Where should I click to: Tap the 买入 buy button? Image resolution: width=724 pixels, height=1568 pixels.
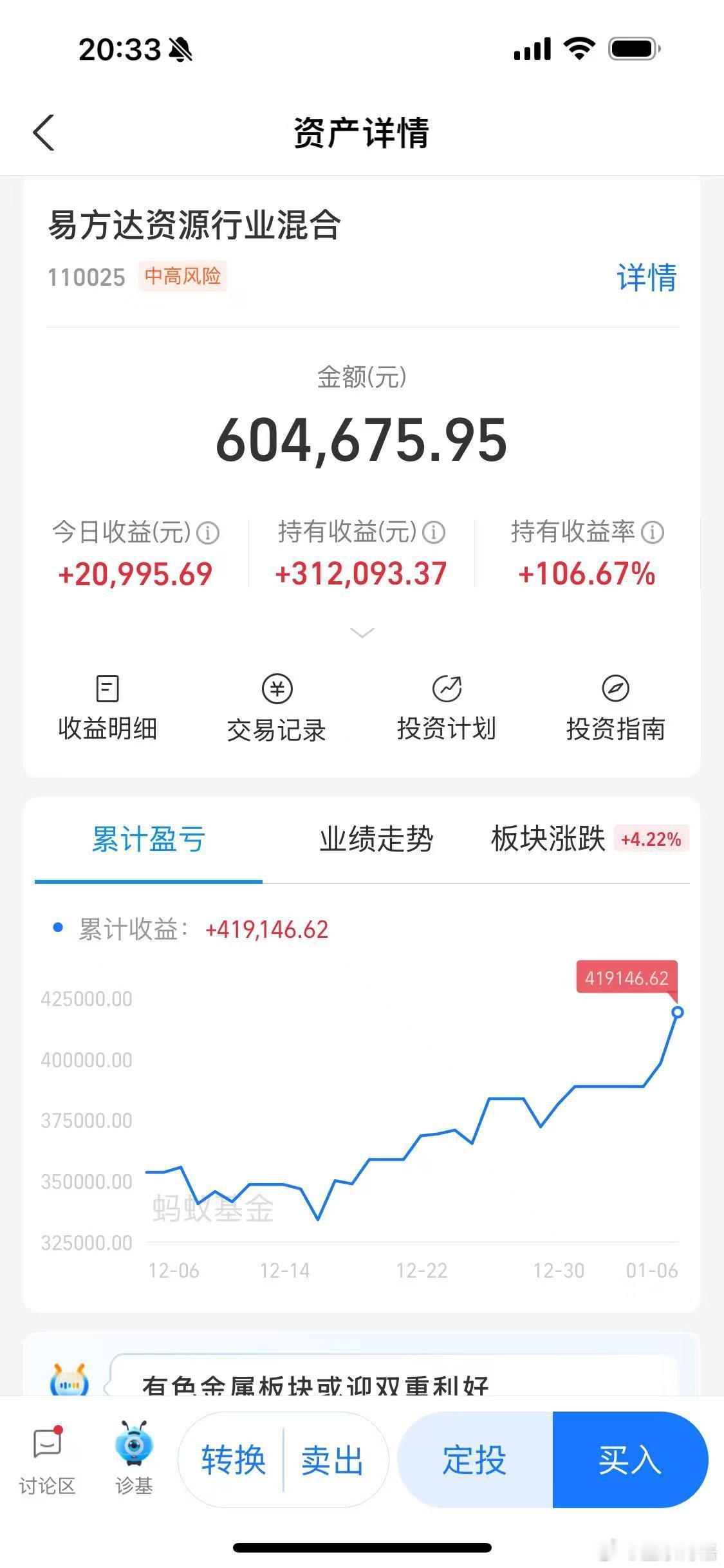click(x=629, y=1460)
